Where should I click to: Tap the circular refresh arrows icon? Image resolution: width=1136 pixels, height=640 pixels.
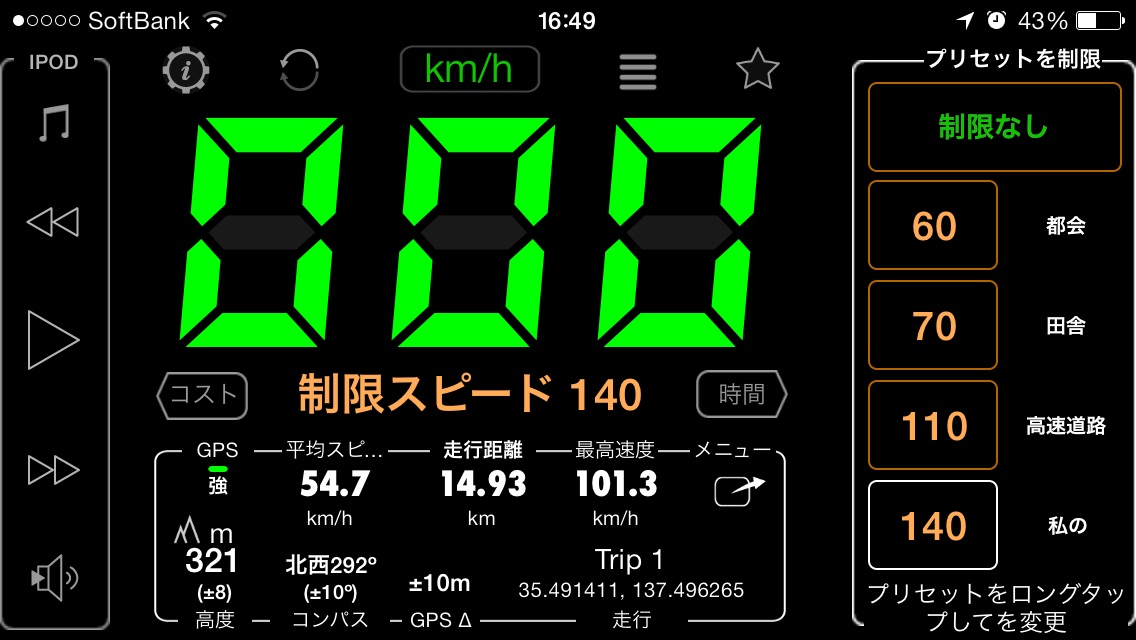click(299, 70)
